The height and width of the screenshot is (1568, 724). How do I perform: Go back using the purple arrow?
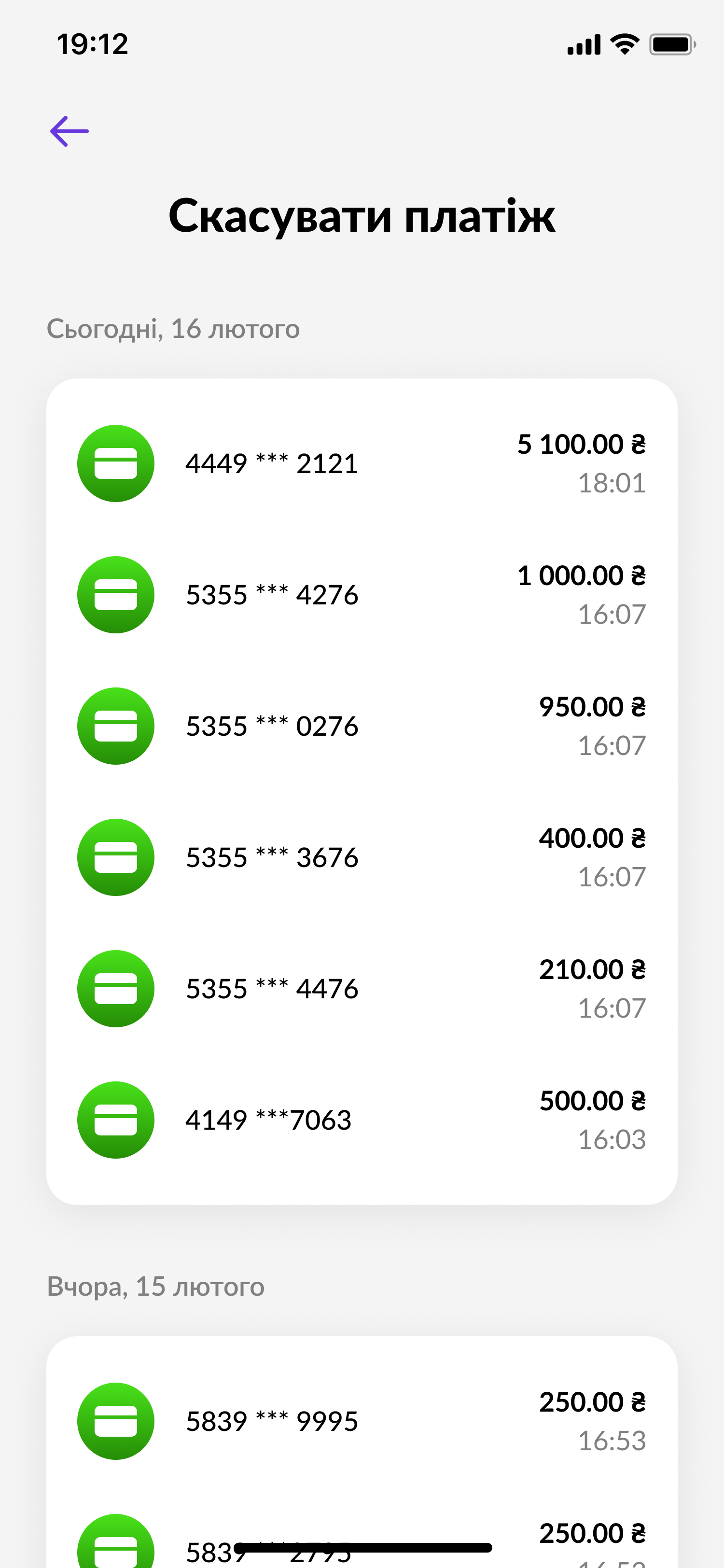(70, 131)
